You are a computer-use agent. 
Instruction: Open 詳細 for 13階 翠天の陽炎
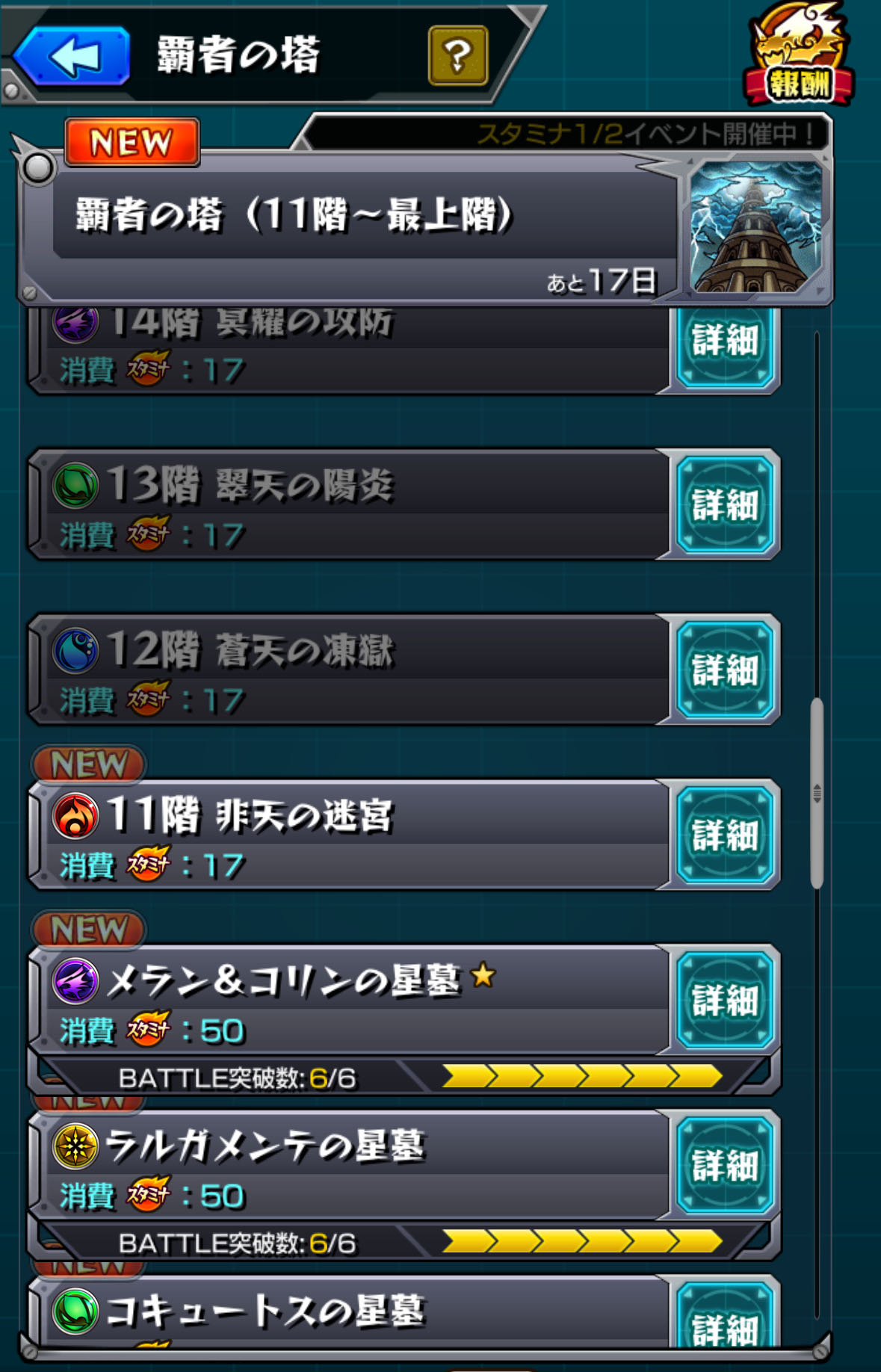[x=724, y=504]
